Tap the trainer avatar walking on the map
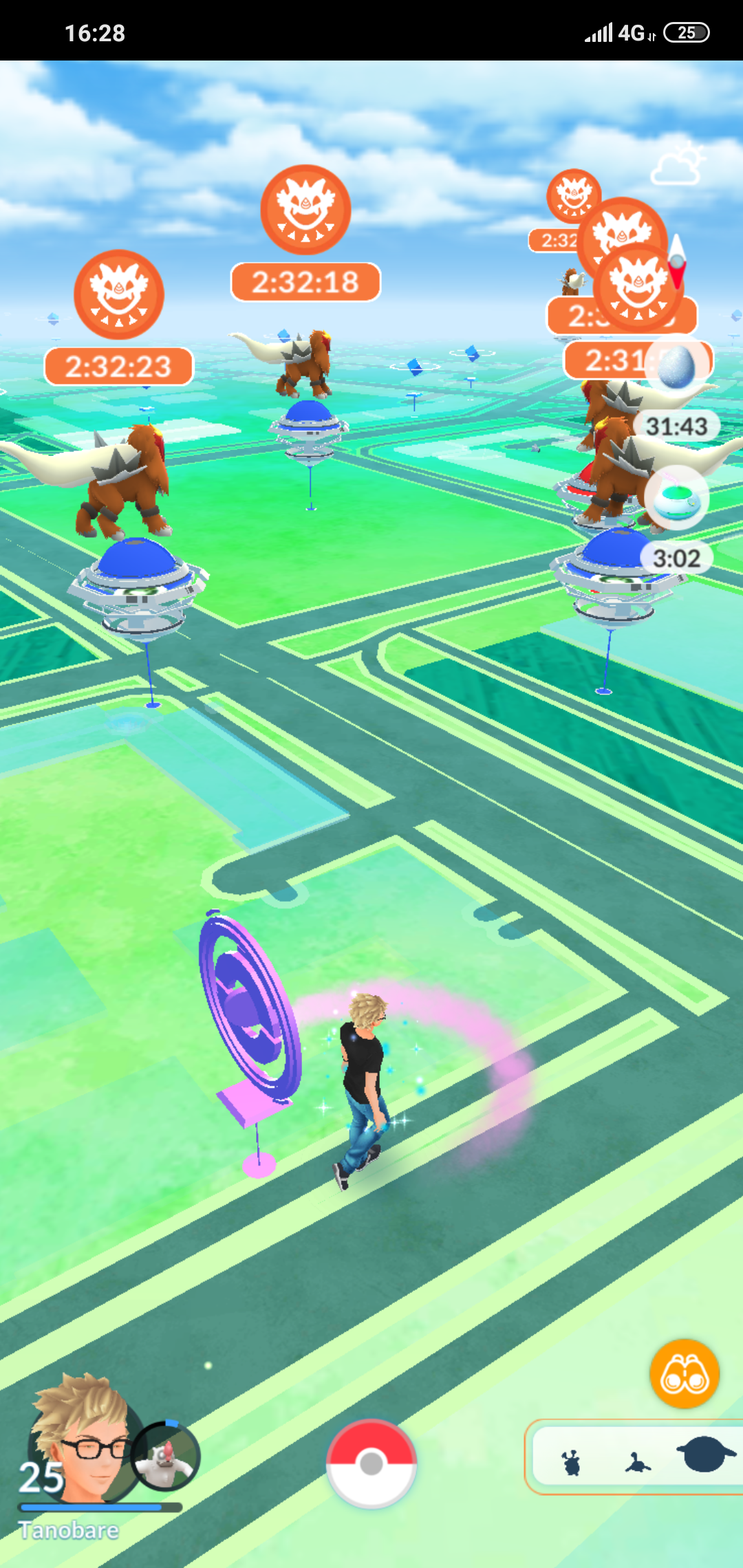 coord(363,1087)
